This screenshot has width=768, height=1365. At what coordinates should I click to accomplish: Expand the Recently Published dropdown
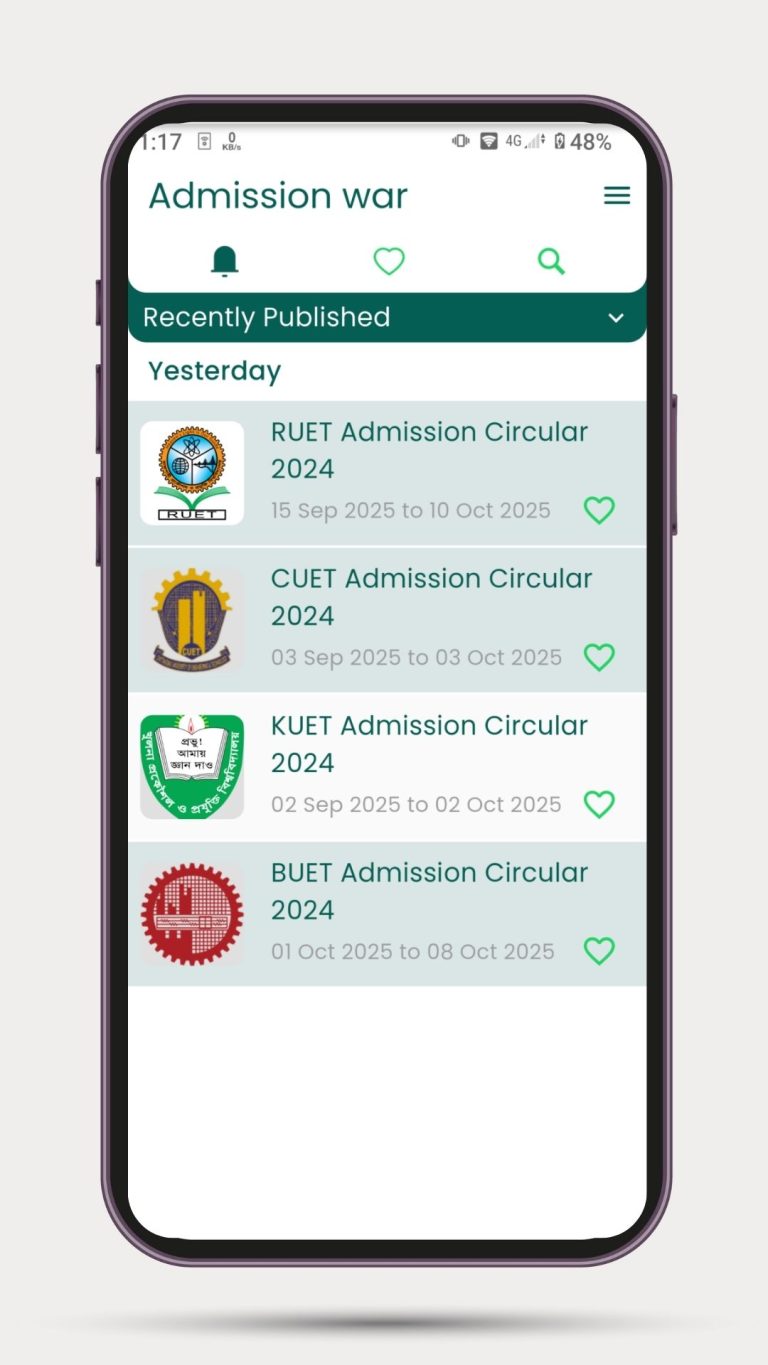616,318
